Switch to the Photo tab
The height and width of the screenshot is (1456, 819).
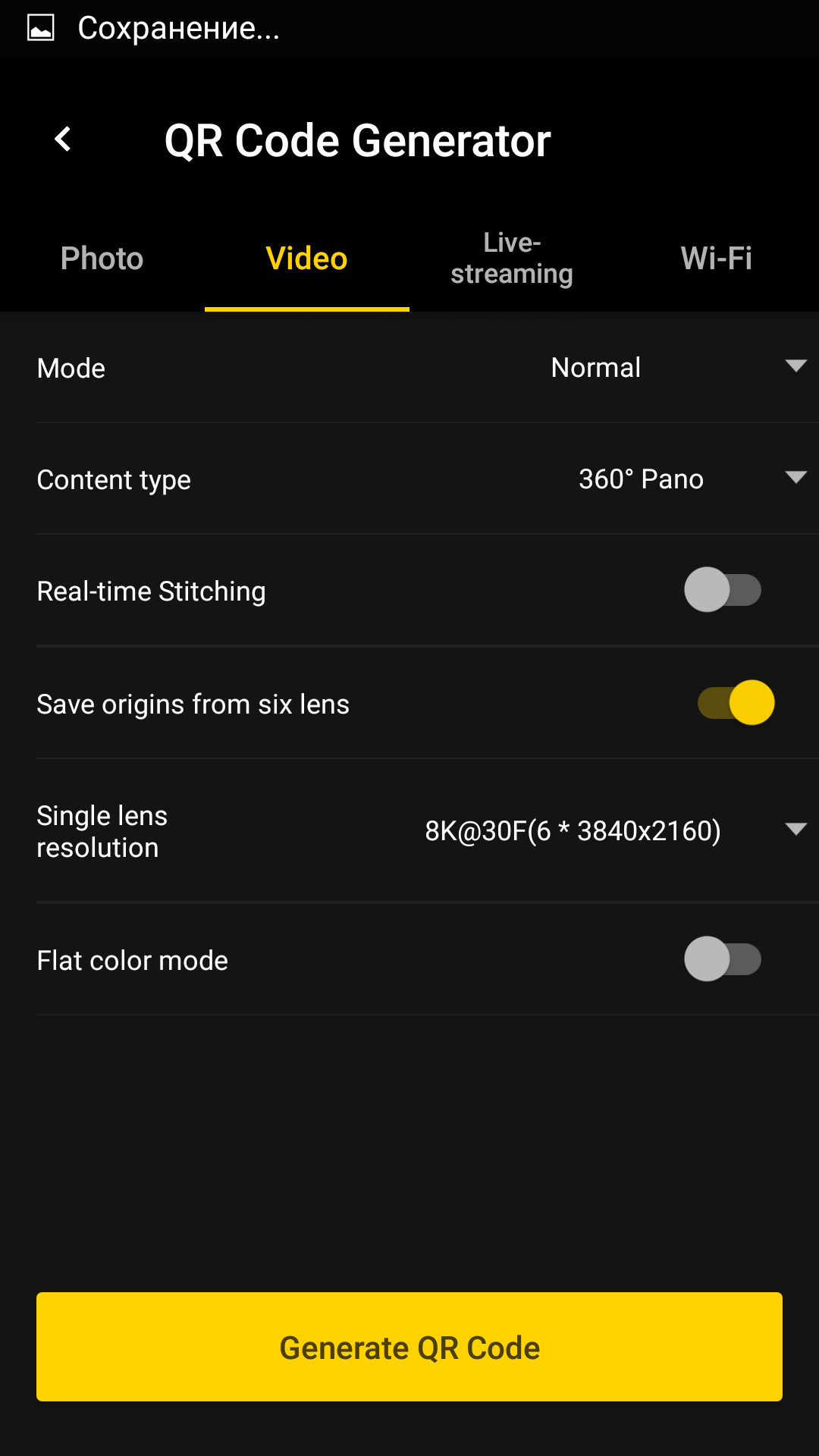(102, 259)
